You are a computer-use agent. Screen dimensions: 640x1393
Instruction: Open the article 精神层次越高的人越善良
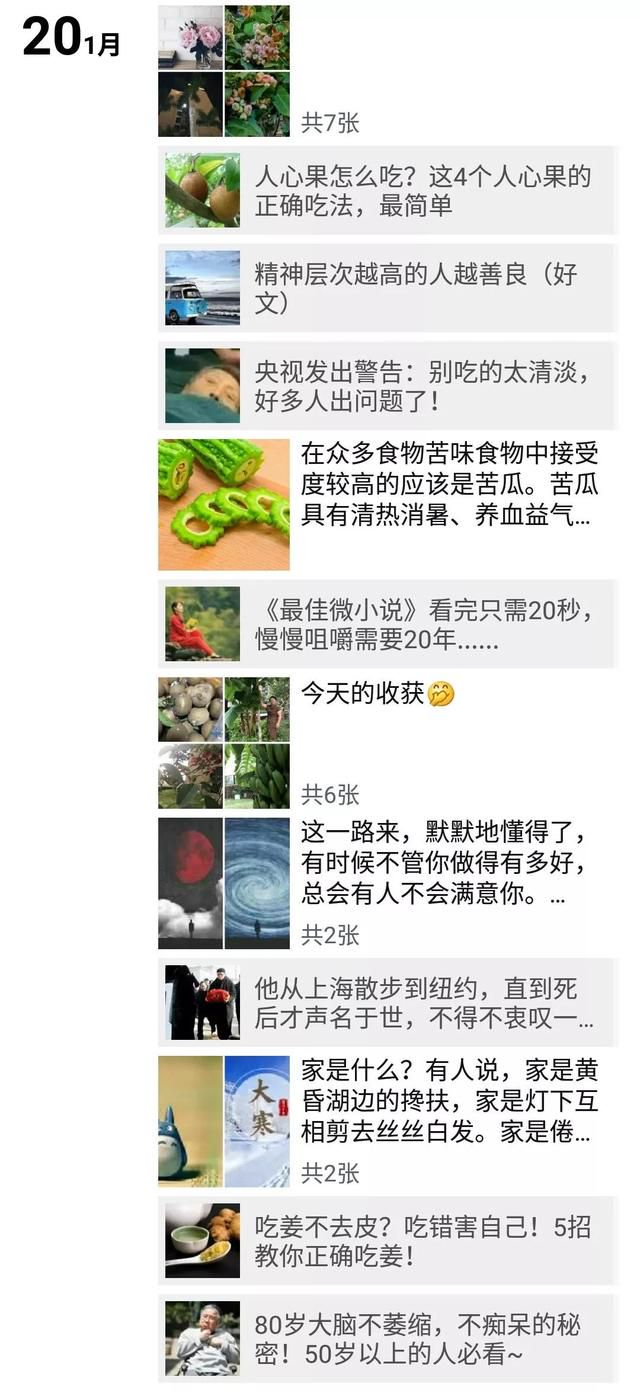coord(387,288)
